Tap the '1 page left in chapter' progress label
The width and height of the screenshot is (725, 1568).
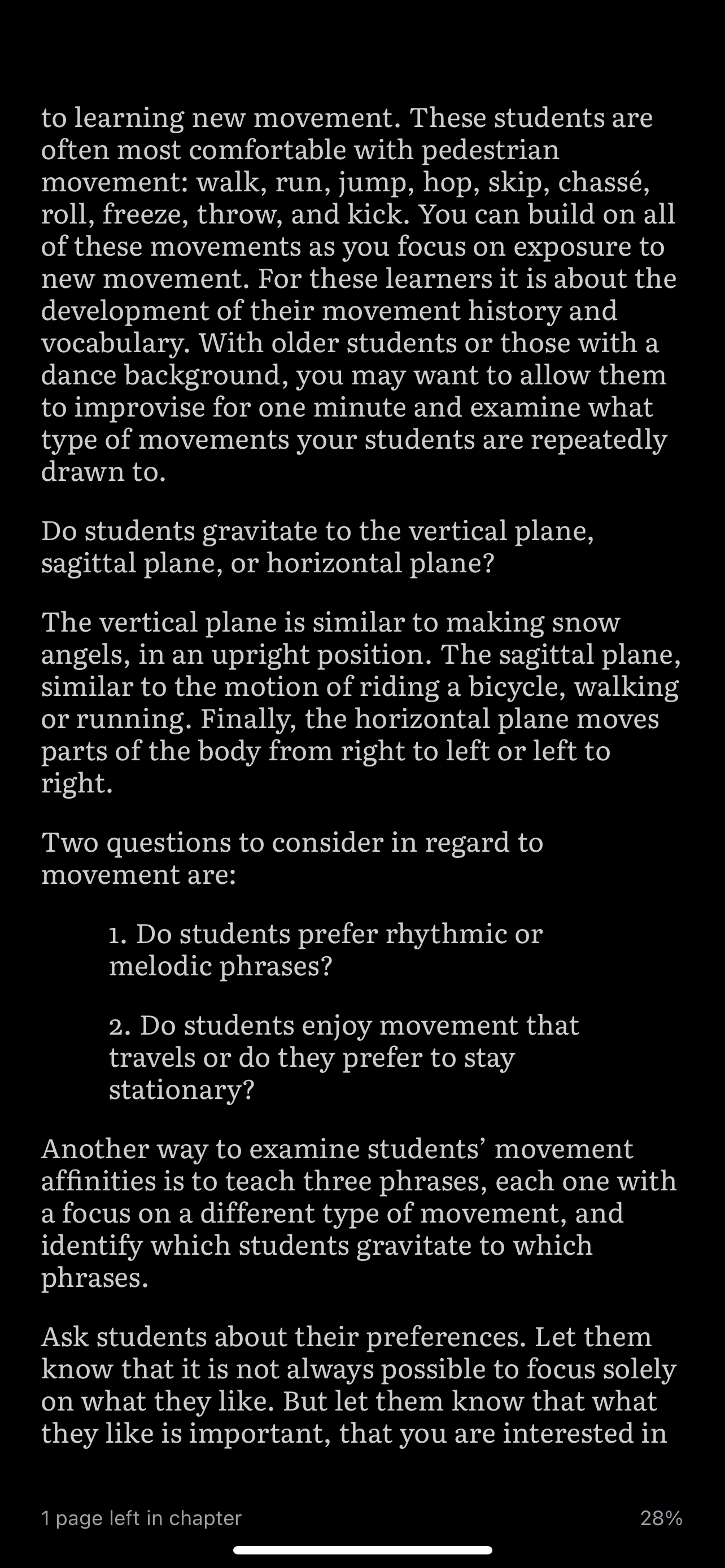pos(141,1518)
